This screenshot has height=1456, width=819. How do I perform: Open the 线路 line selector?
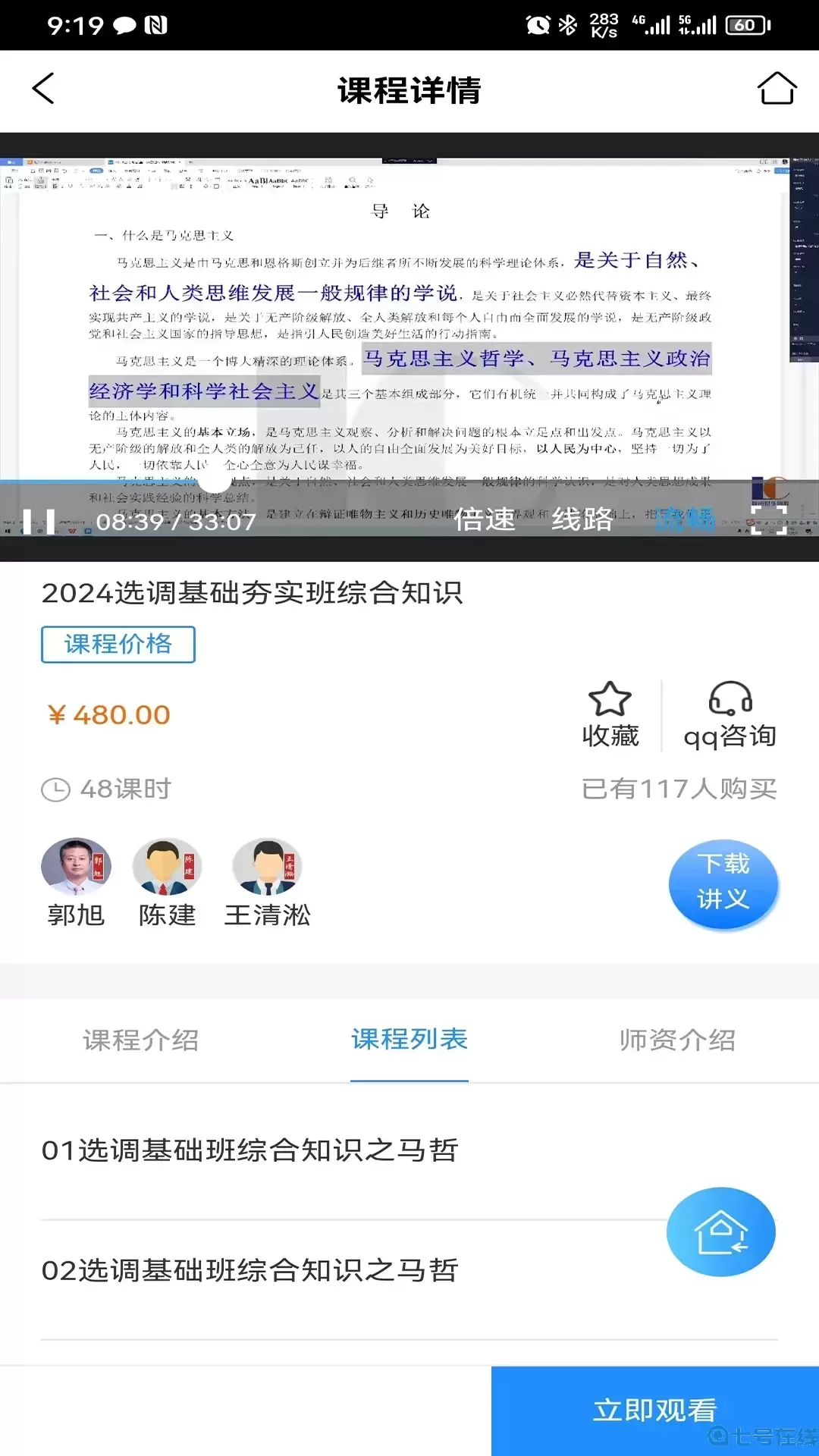[x=581, y=522]
